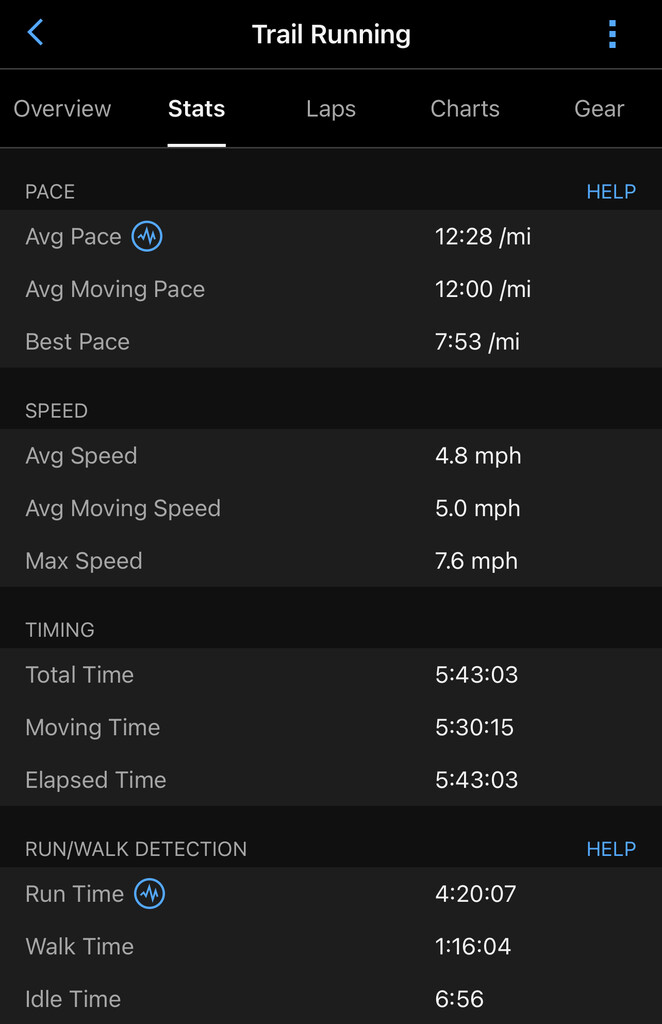Viewport: 662px width, 1024px height.
Task: Open HELP for the Pace section
Action: point(611,192)
